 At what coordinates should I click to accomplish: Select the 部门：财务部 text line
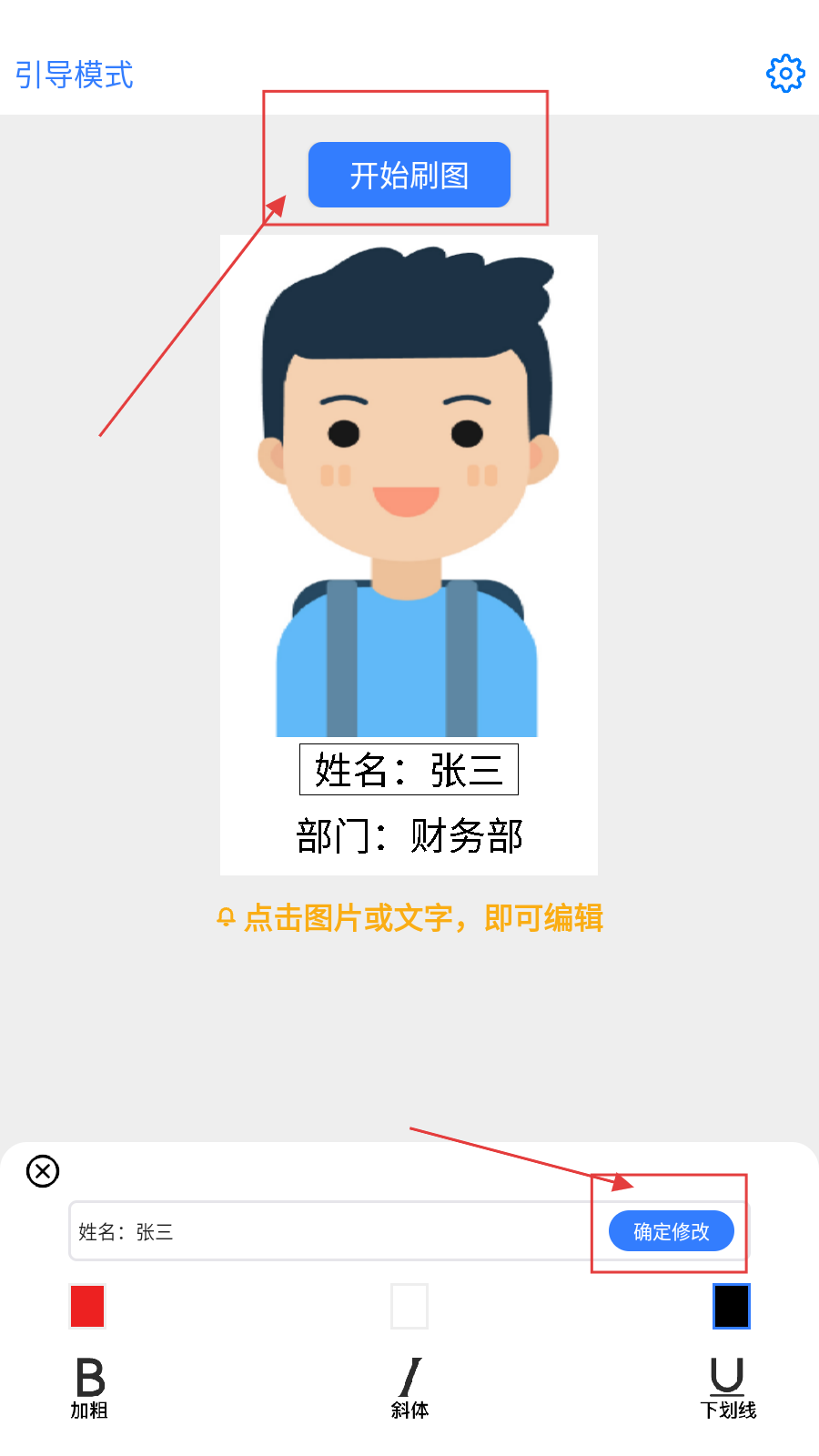coord(409,836)
